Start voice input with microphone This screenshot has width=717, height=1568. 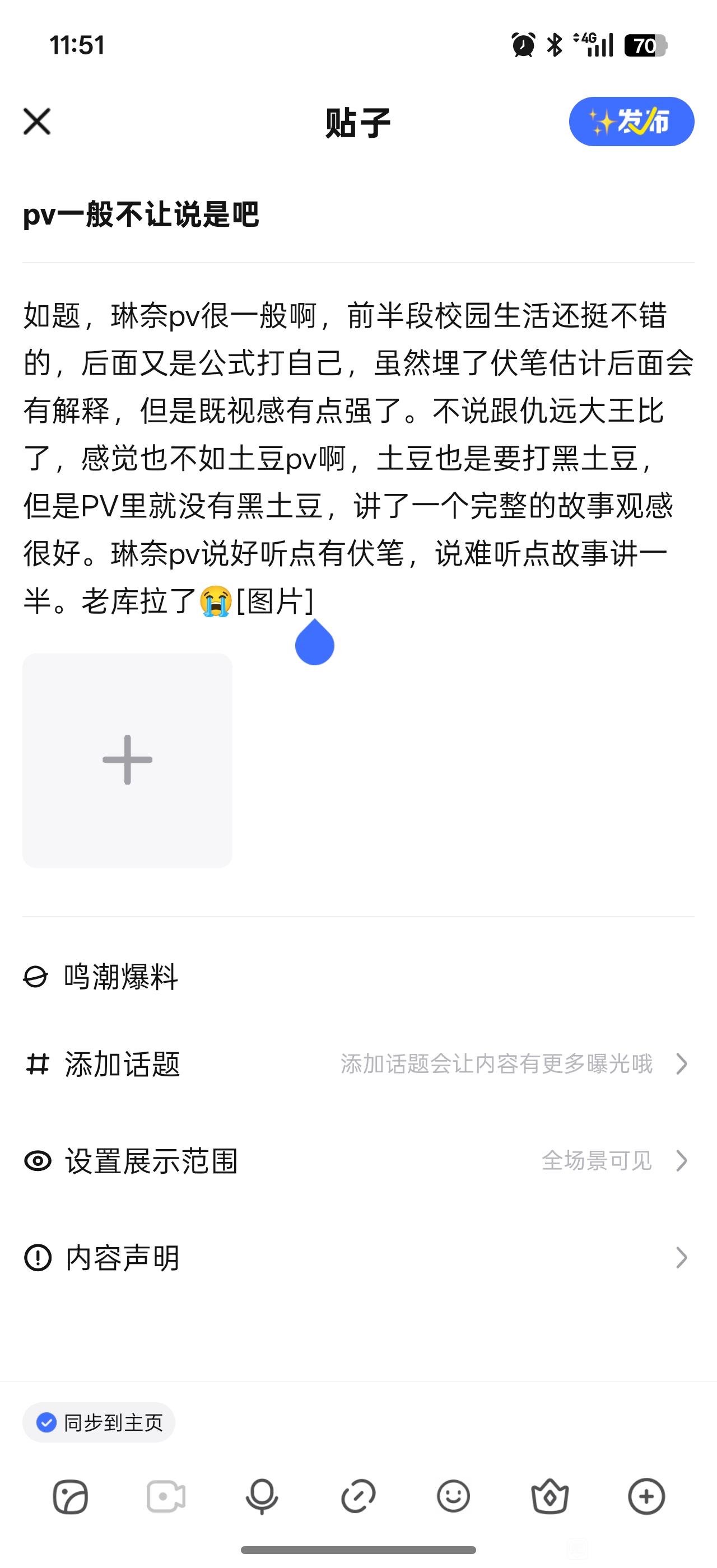(x=262, y=1496)
